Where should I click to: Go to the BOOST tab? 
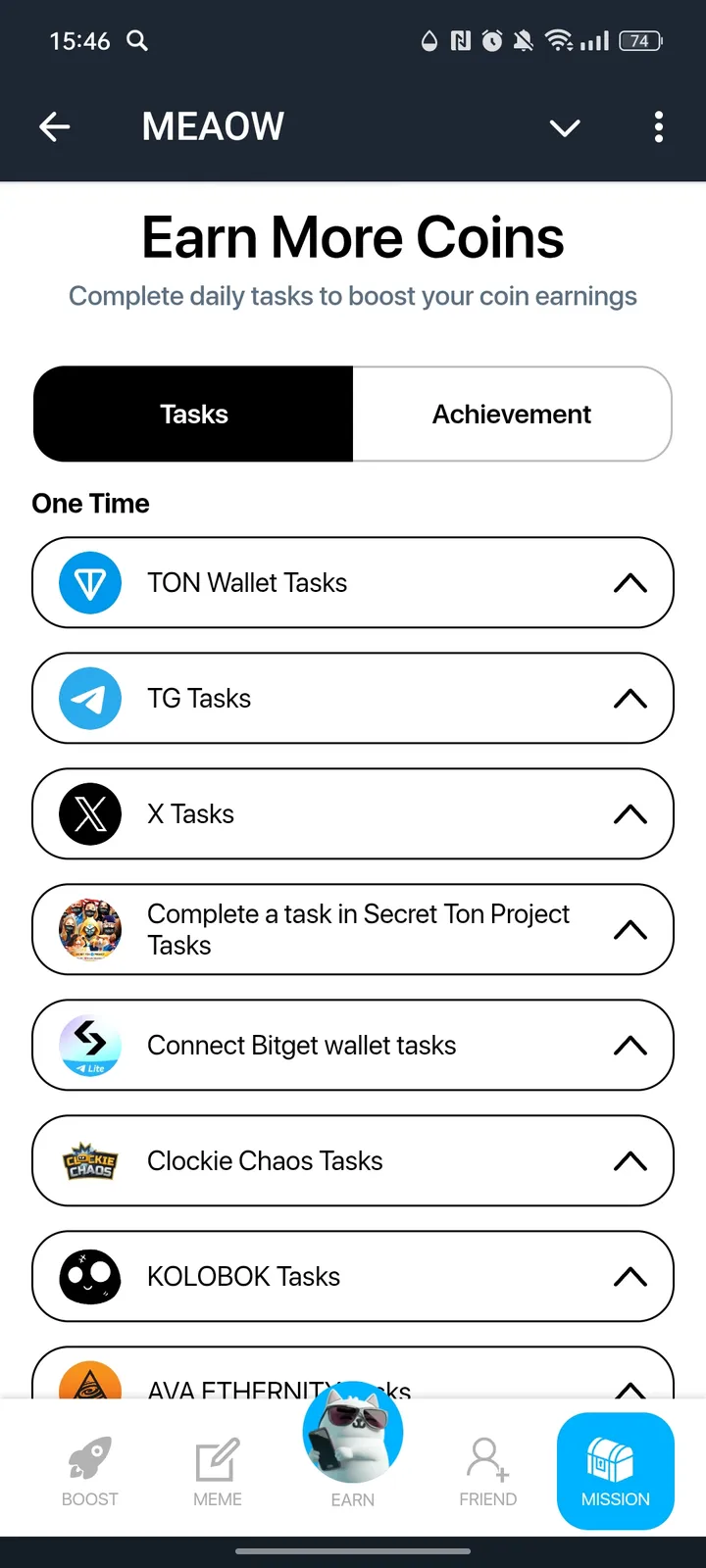click(90, 1471)
